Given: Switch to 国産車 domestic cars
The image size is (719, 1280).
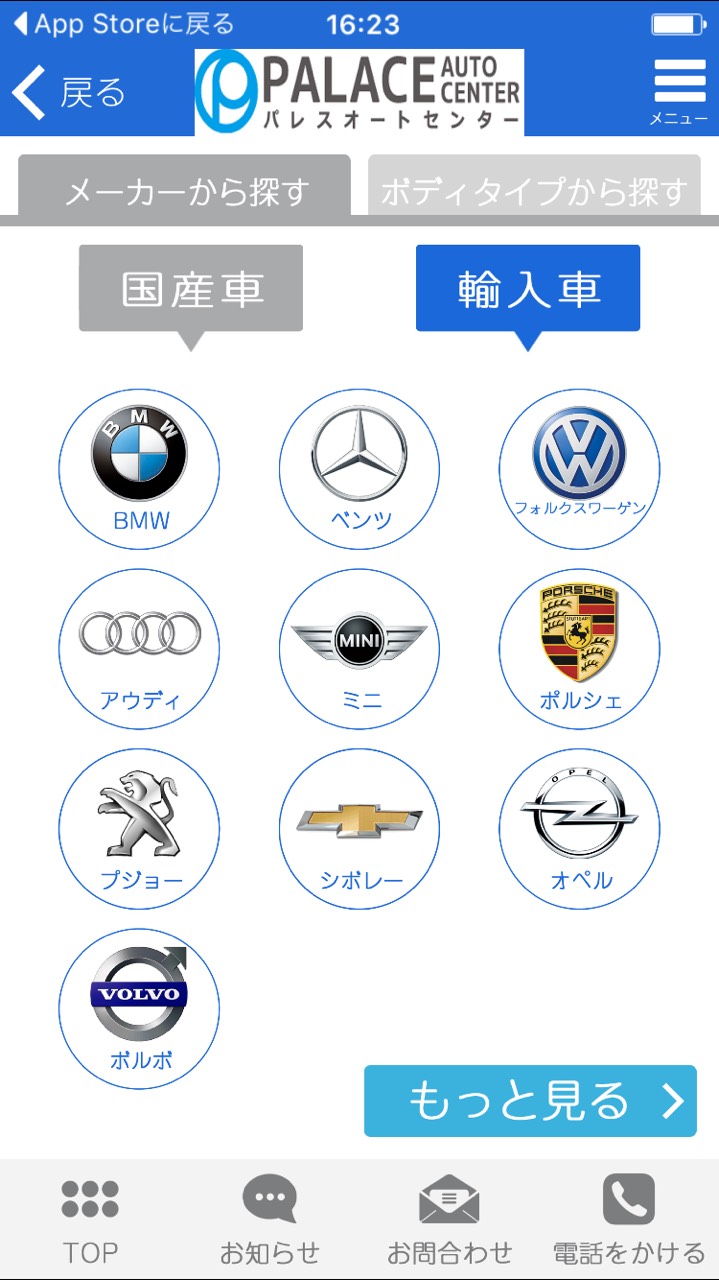Looking at the screenshot, I should [x=191, y=289].
